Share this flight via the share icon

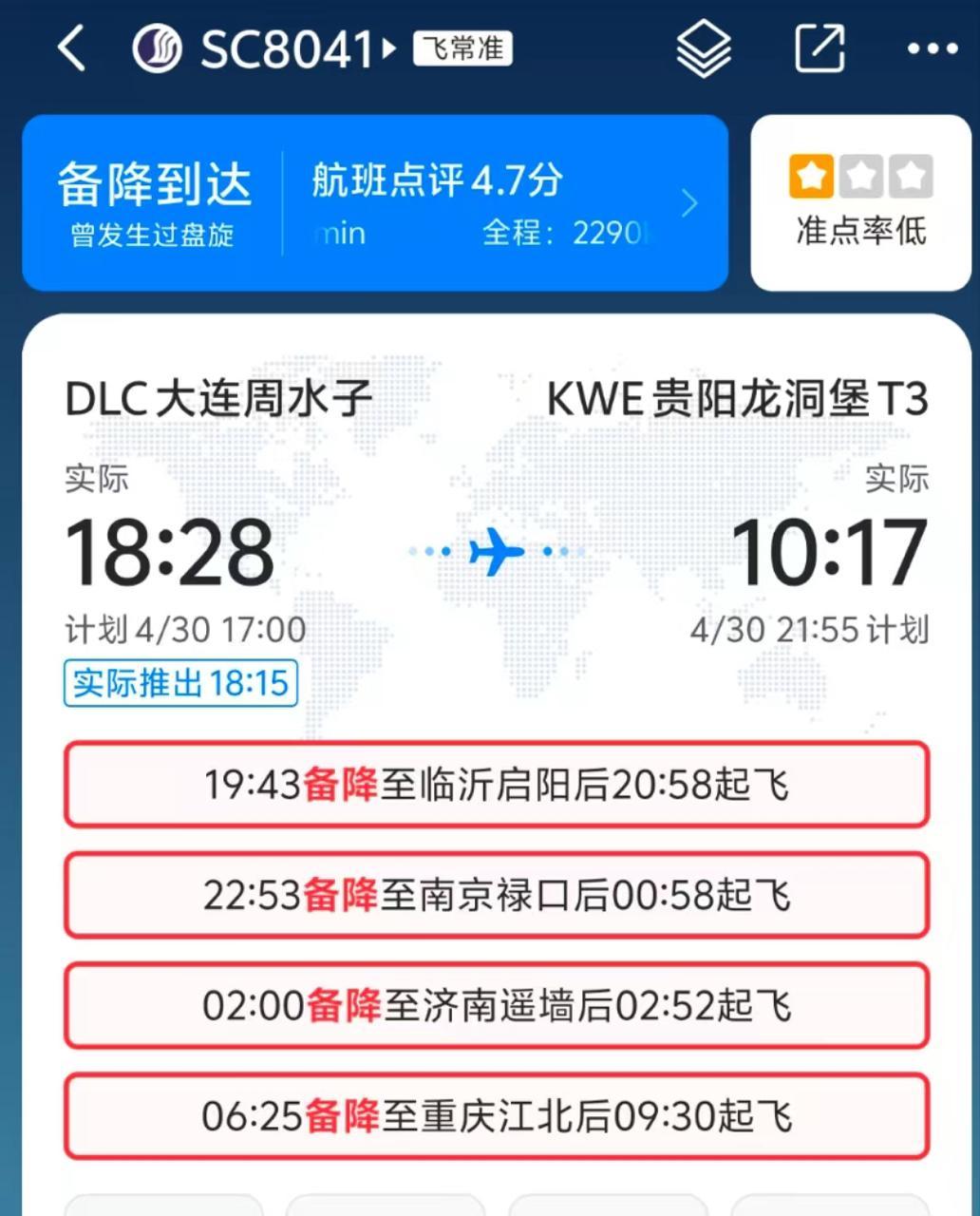tap(819, 48)
